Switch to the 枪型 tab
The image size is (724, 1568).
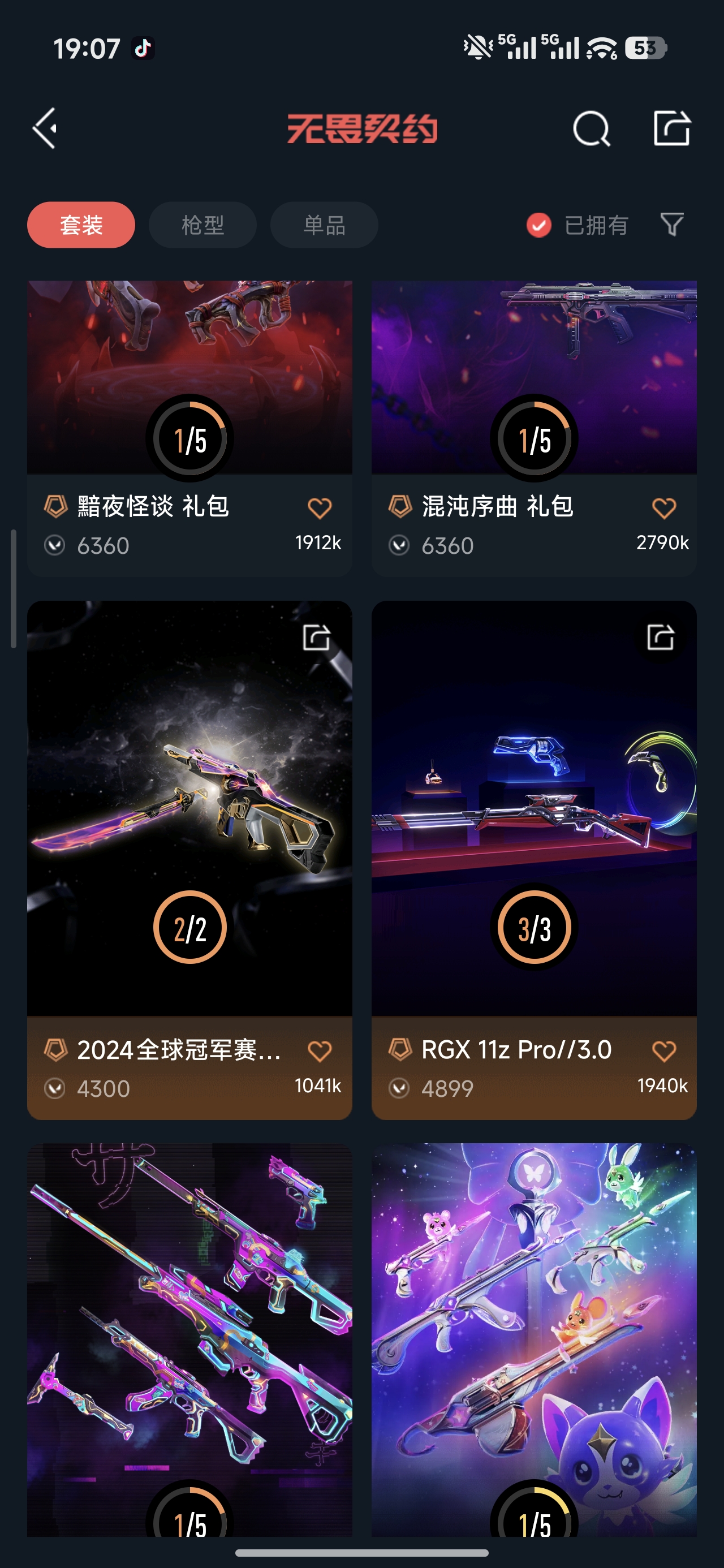click(202, 225)
